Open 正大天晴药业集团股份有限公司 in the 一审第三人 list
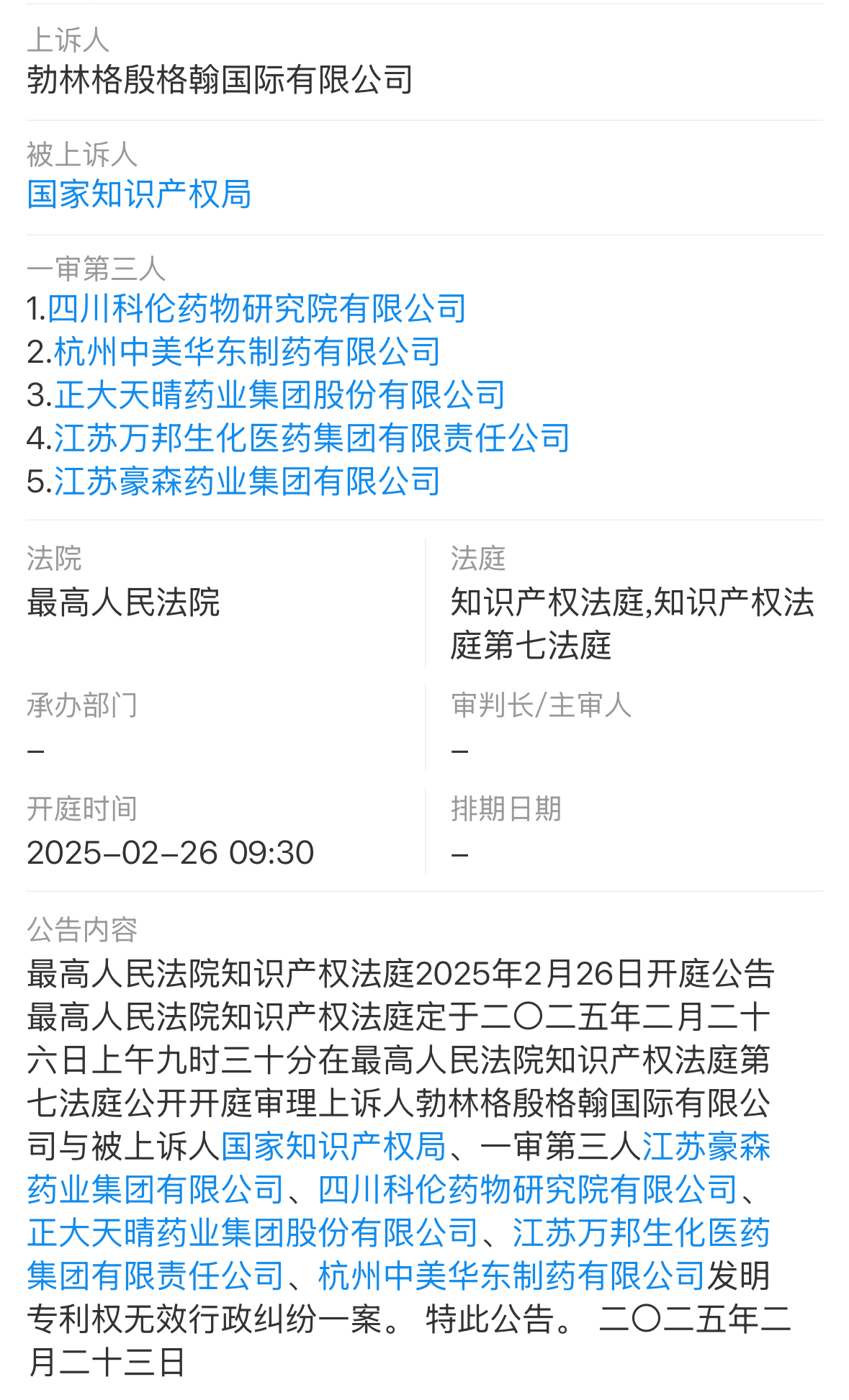849x1400 pixels. point(279,395)
